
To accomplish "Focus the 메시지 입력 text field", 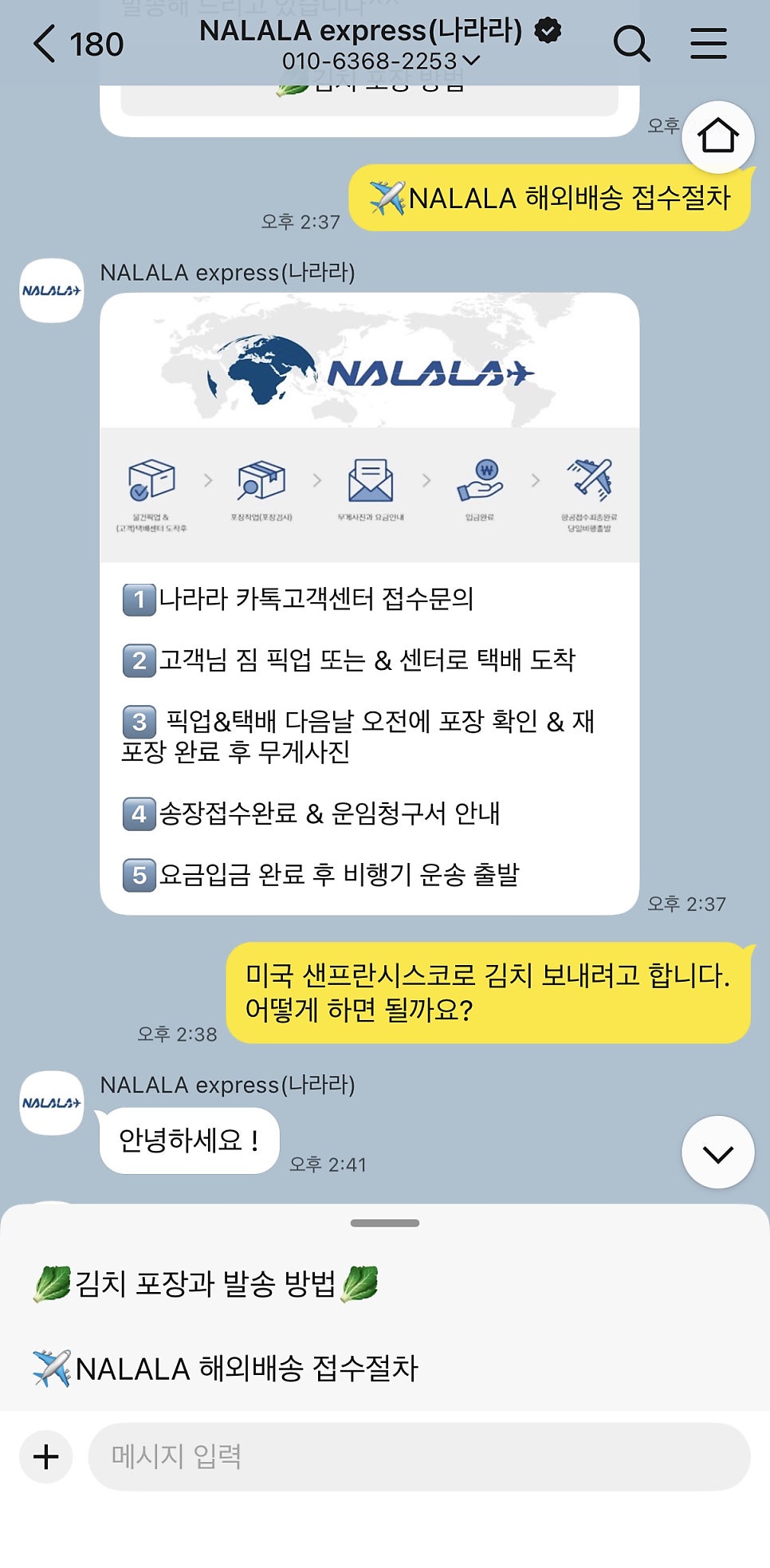I will coord(419,1456).
